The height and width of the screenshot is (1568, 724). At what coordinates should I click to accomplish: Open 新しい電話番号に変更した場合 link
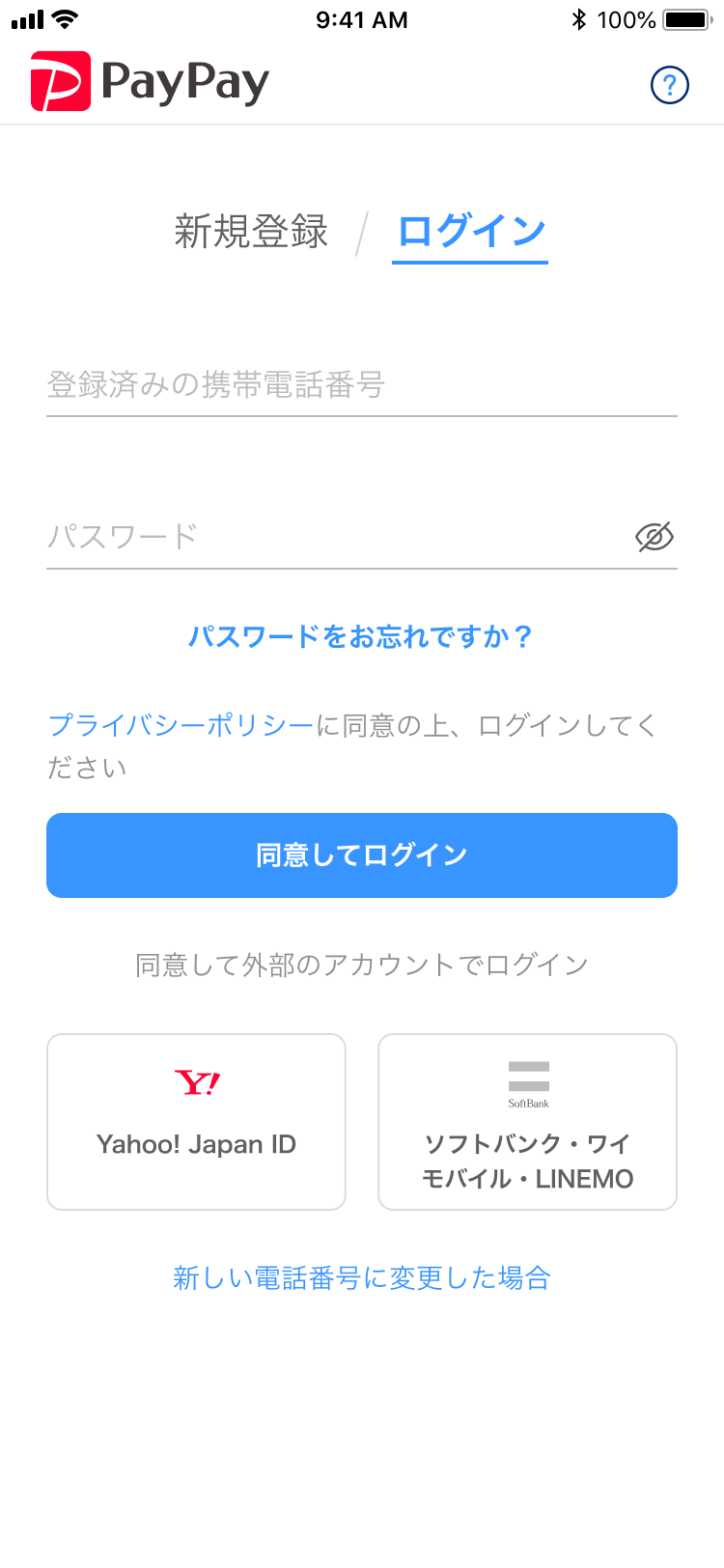tap(361, 1277)
